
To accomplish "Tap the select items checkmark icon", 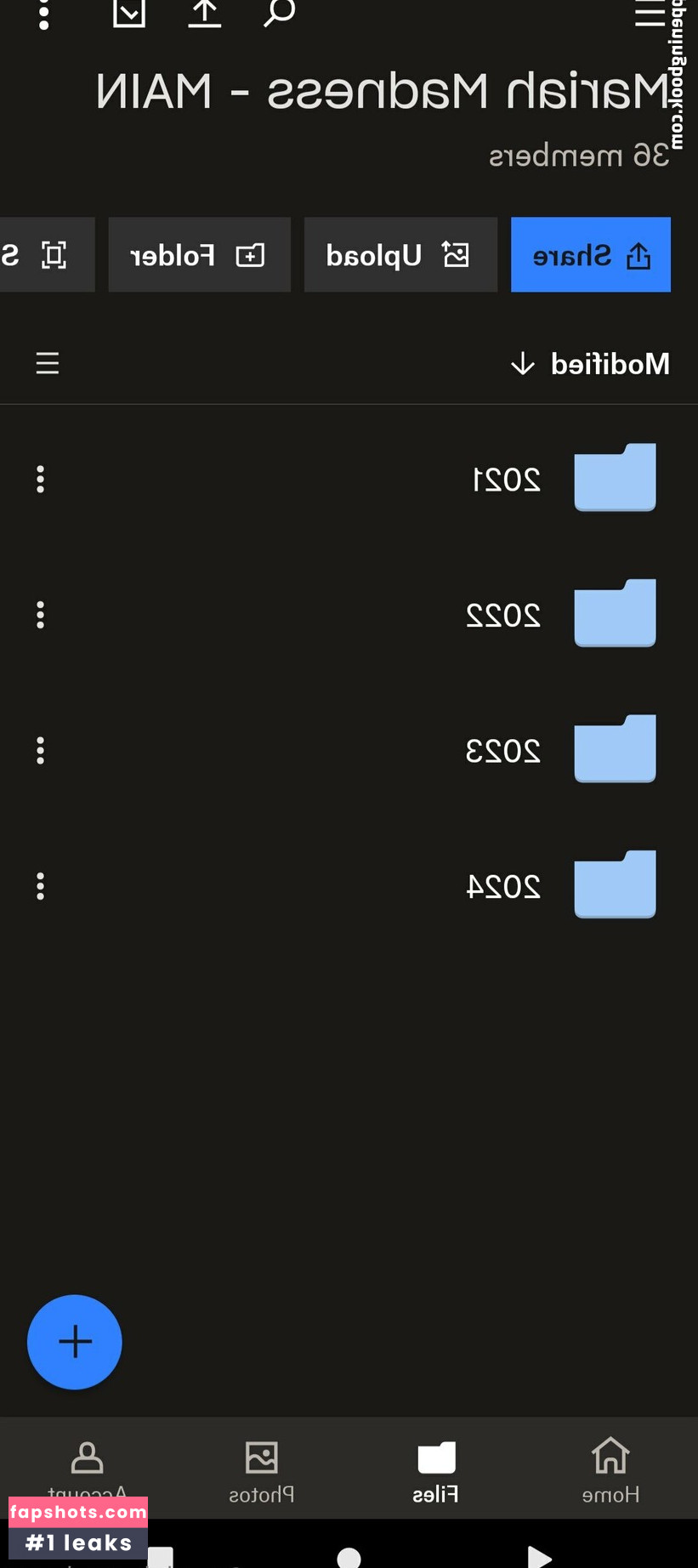I will click(129, 13).
